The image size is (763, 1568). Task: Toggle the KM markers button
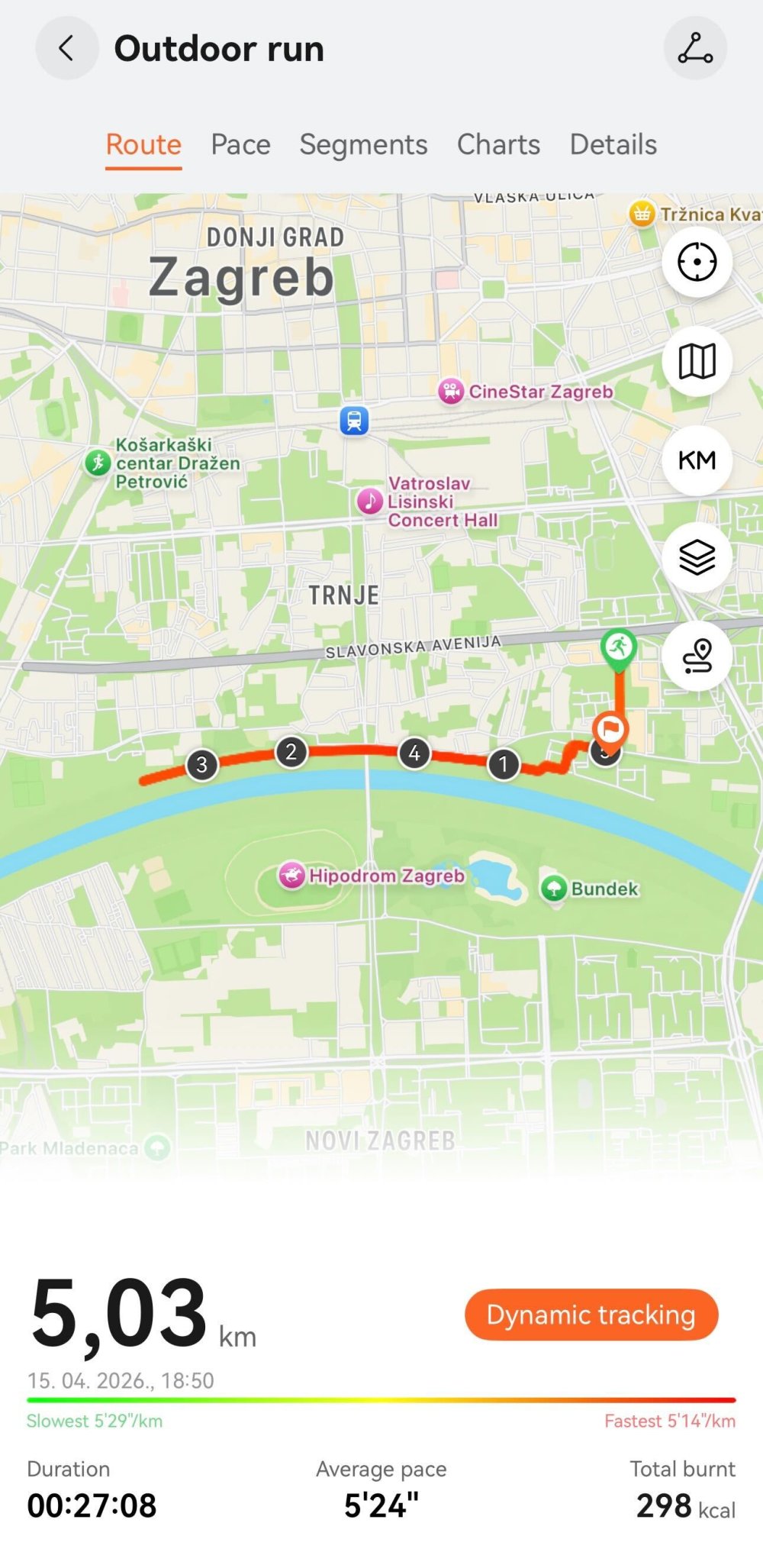[697, 460]
